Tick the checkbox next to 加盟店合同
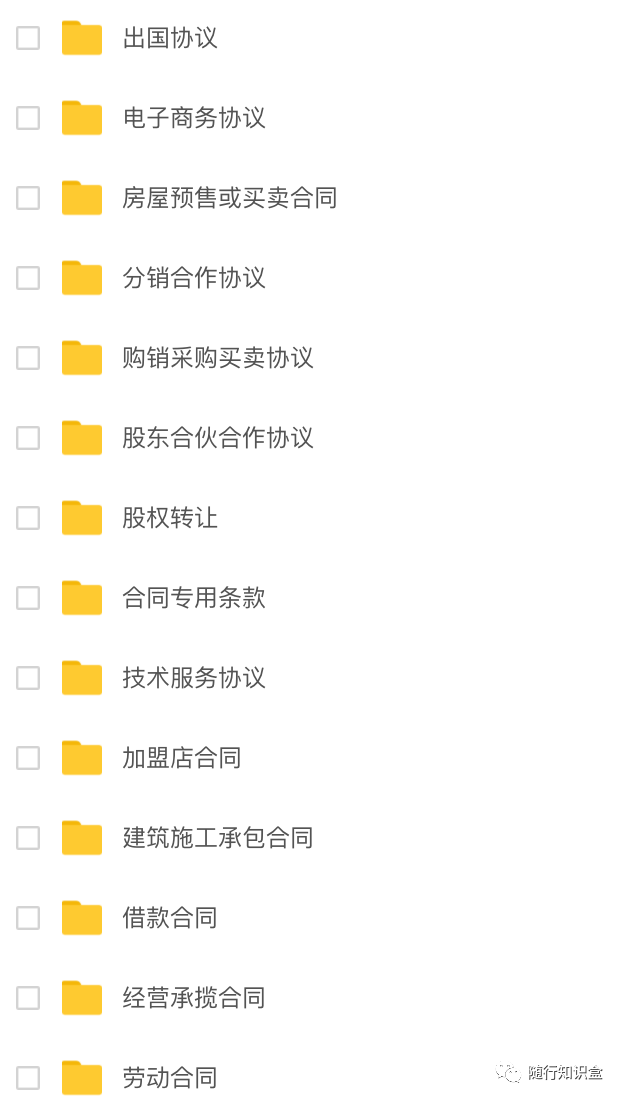Viewport: 622px width, 1100px height. pos(28,758)
